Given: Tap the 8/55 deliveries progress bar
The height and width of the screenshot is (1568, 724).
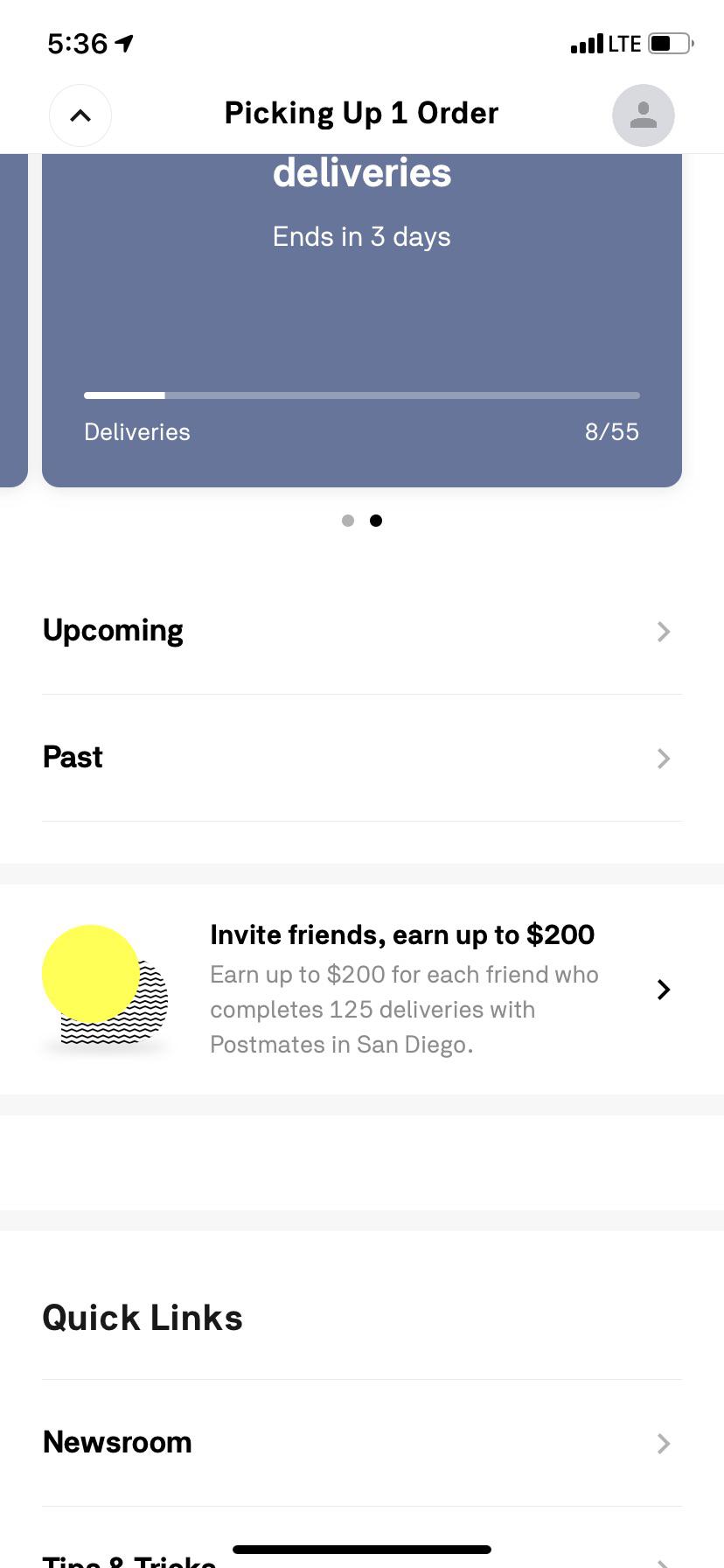Looking at the screenshot, I should (361, 395).
